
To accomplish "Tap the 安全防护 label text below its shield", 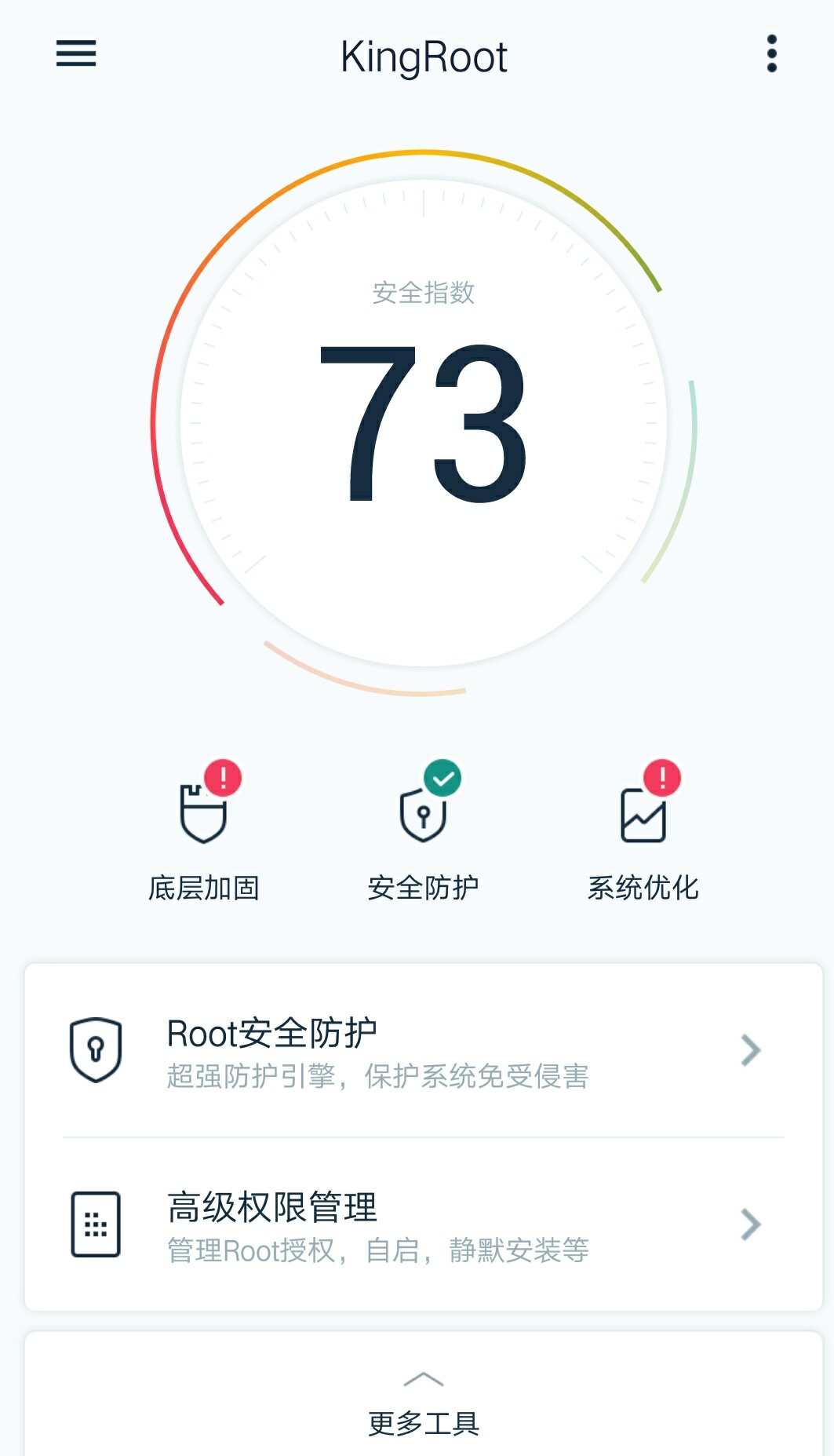I will 423,888.
